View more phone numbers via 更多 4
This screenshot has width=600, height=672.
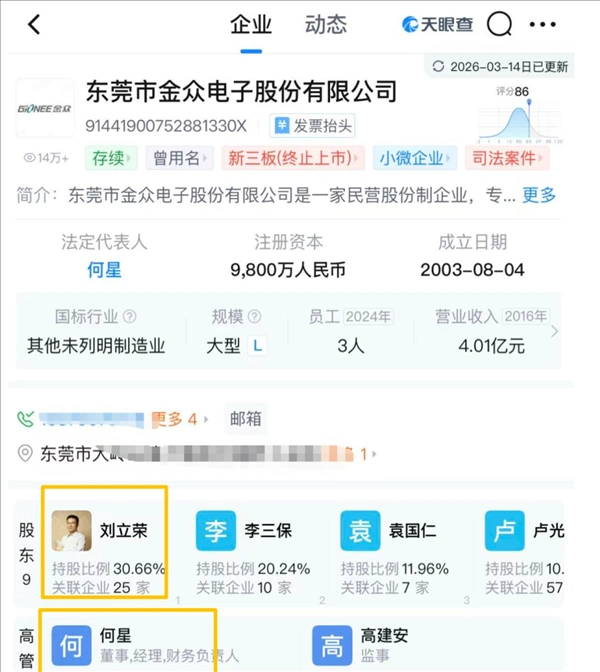click(181, 419)
